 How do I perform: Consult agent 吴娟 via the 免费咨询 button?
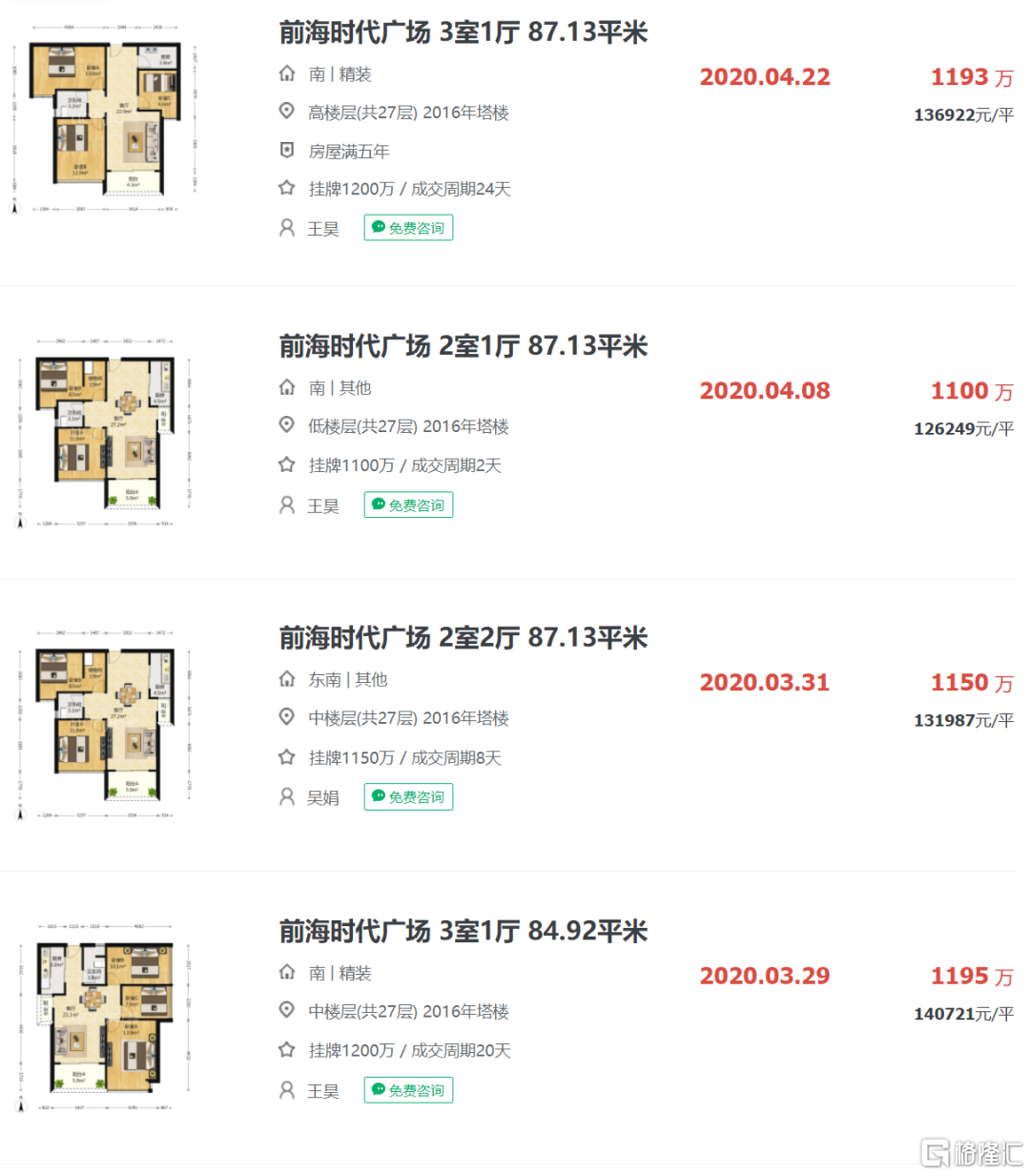(x=408, y=797)
